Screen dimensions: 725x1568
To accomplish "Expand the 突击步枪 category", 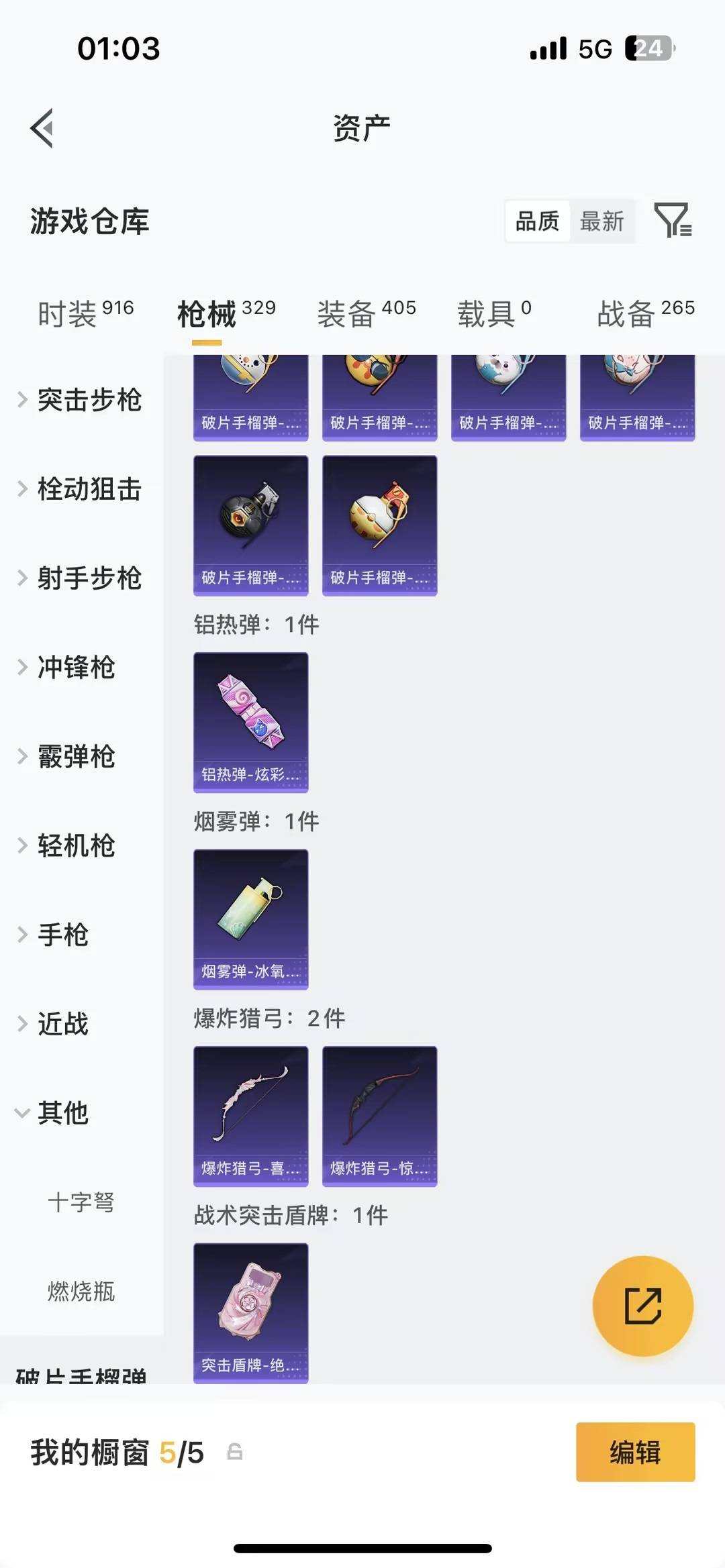I will [x=91, y=401].
